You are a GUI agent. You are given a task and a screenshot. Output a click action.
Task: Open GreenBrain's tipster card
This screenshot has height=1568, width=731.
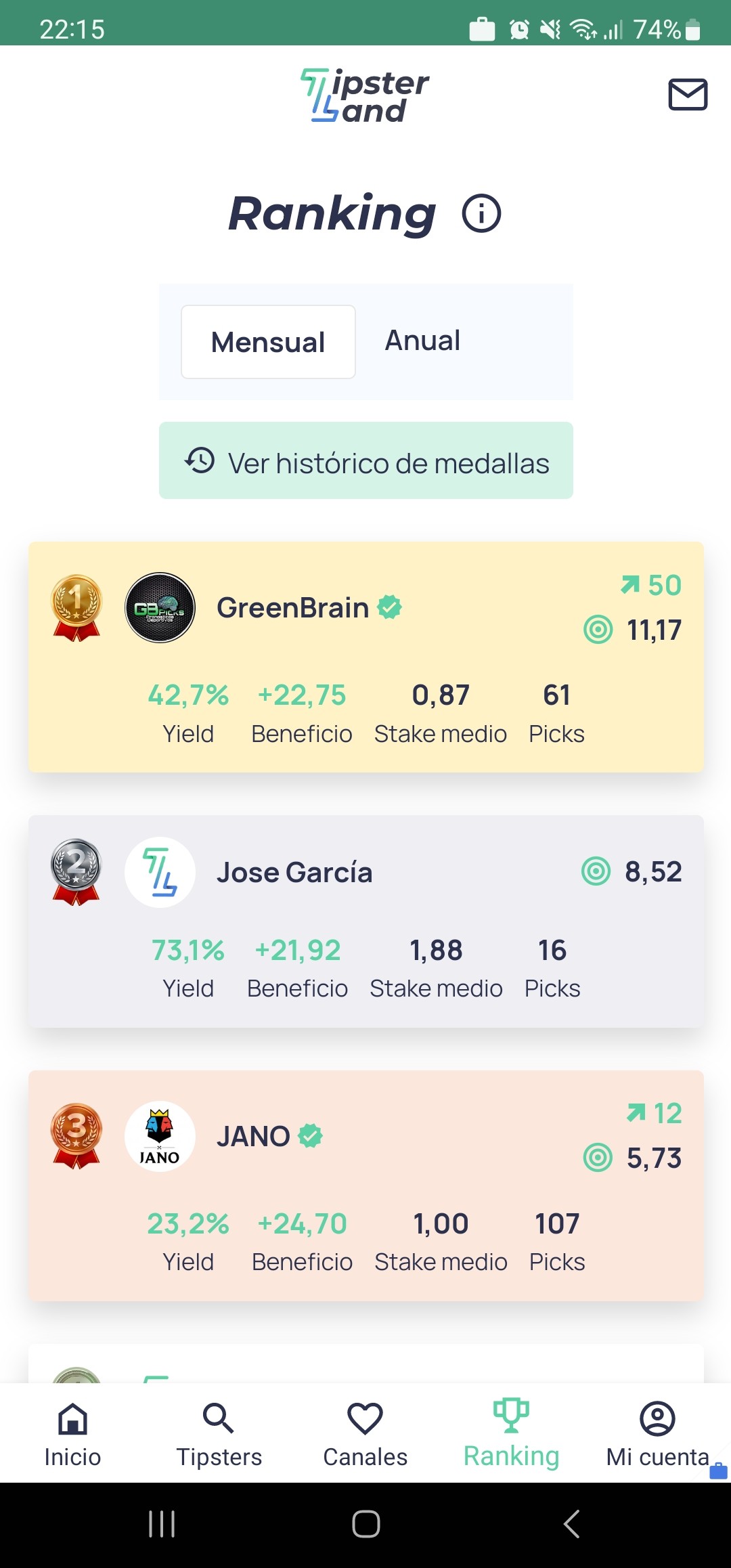tap(366, 657)
